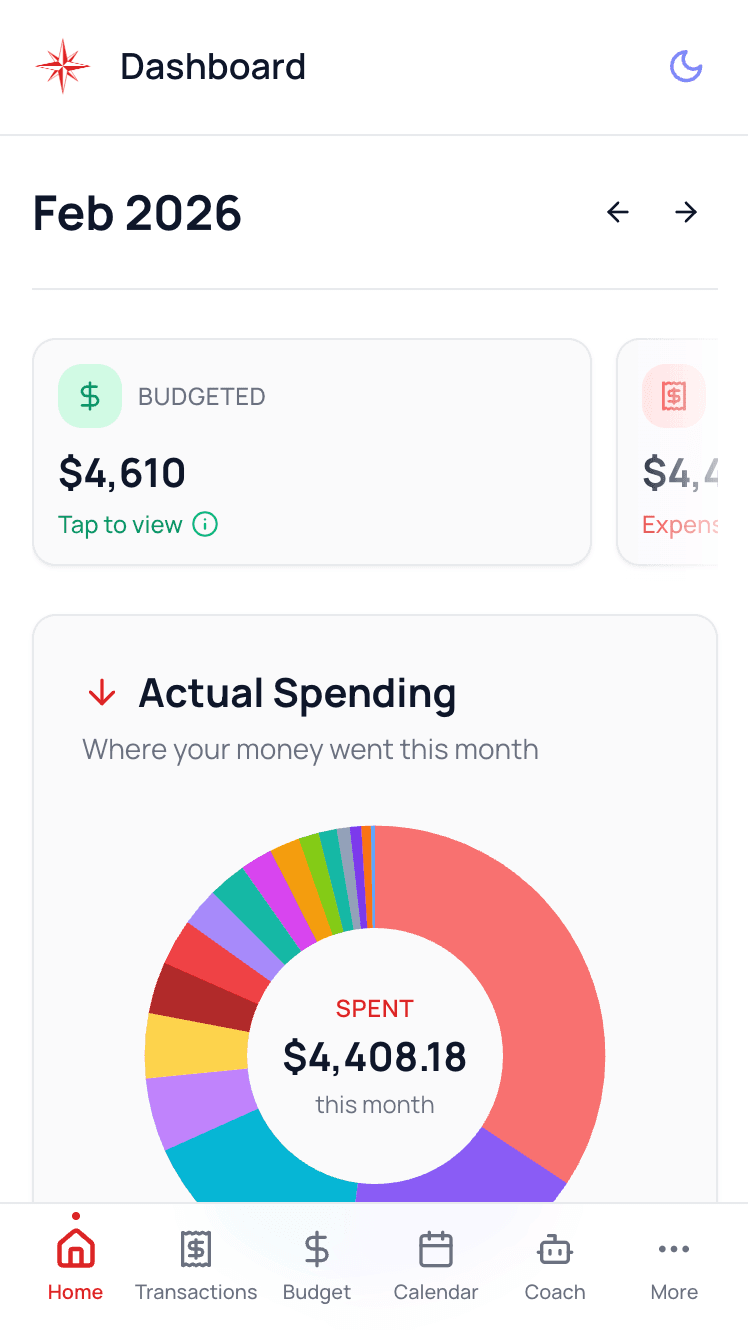748x1330 pixels.
Task: Open the Home tab icon
Action: click(75, 1248)
